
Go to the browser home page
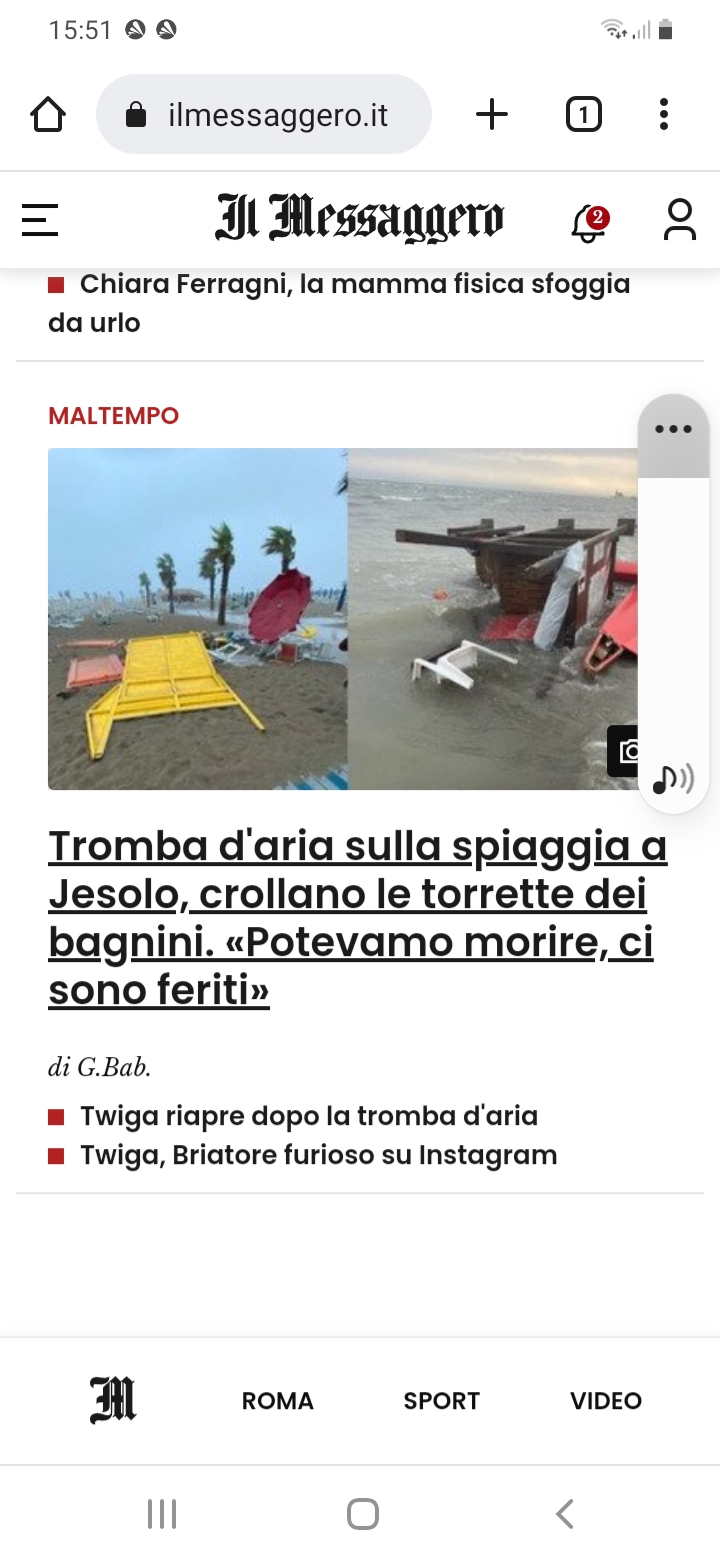[x=48, y=115]
